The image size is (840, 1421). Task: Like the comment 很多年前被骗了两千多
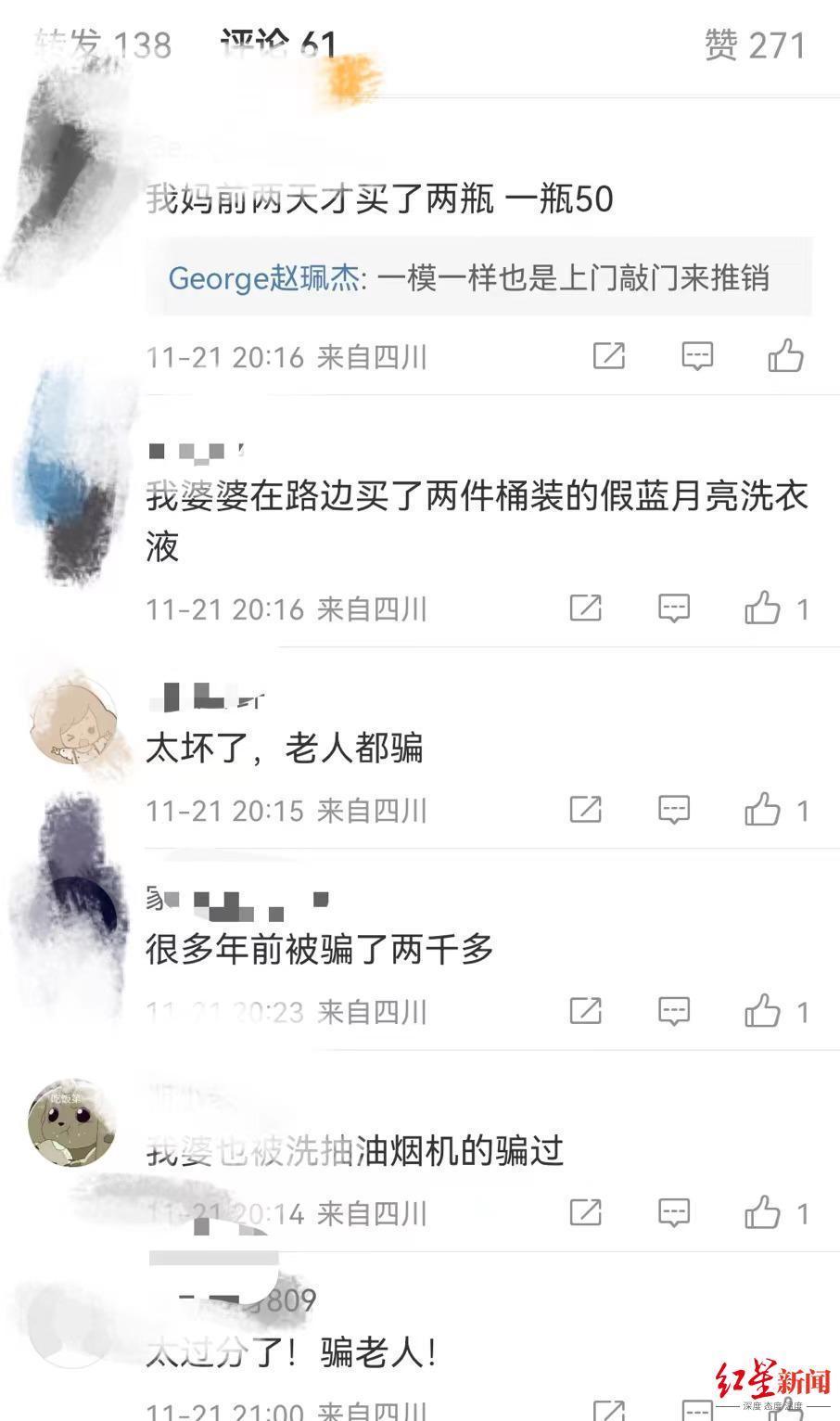[763, 1011]
